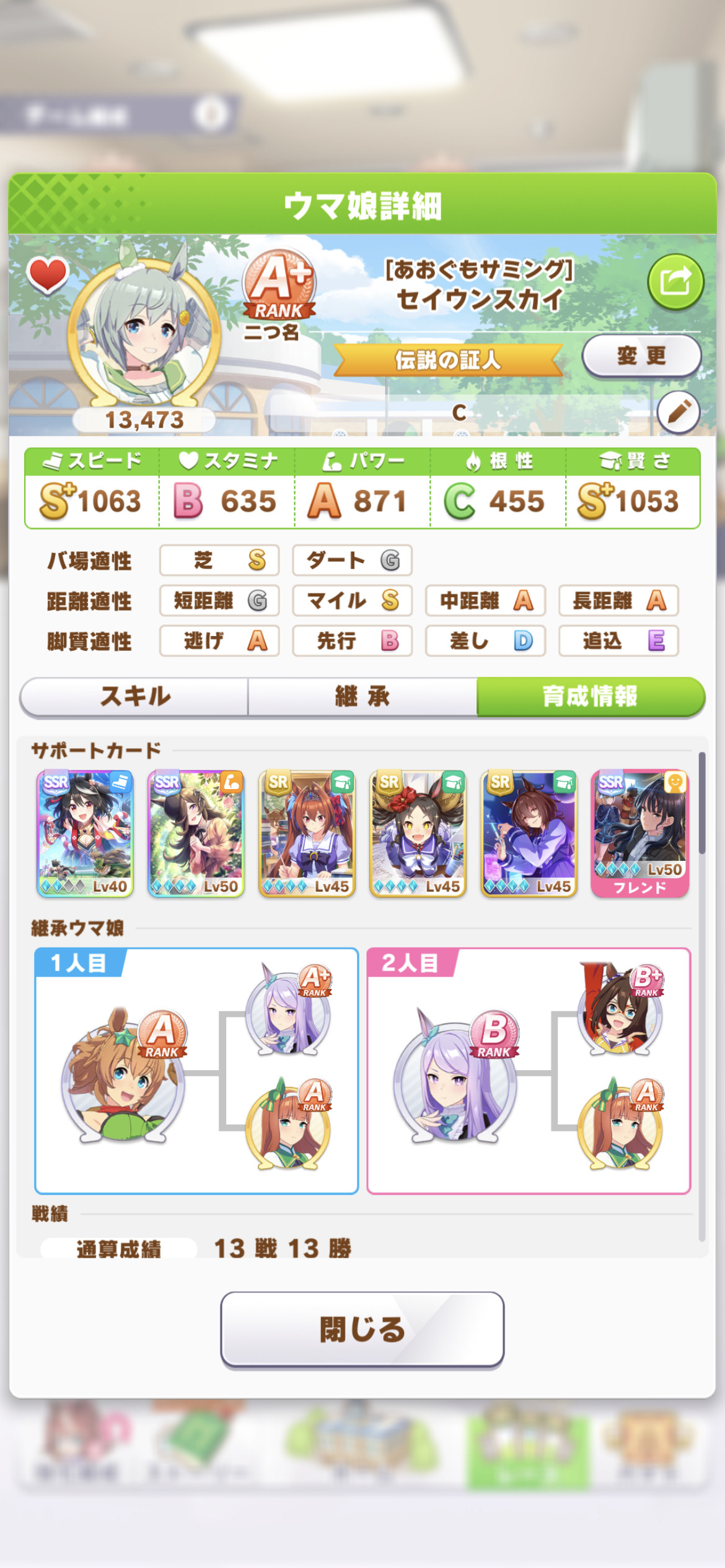Toggle the red heart favorite icon
Screen dimensions: 725x1568
pos(48,274)
